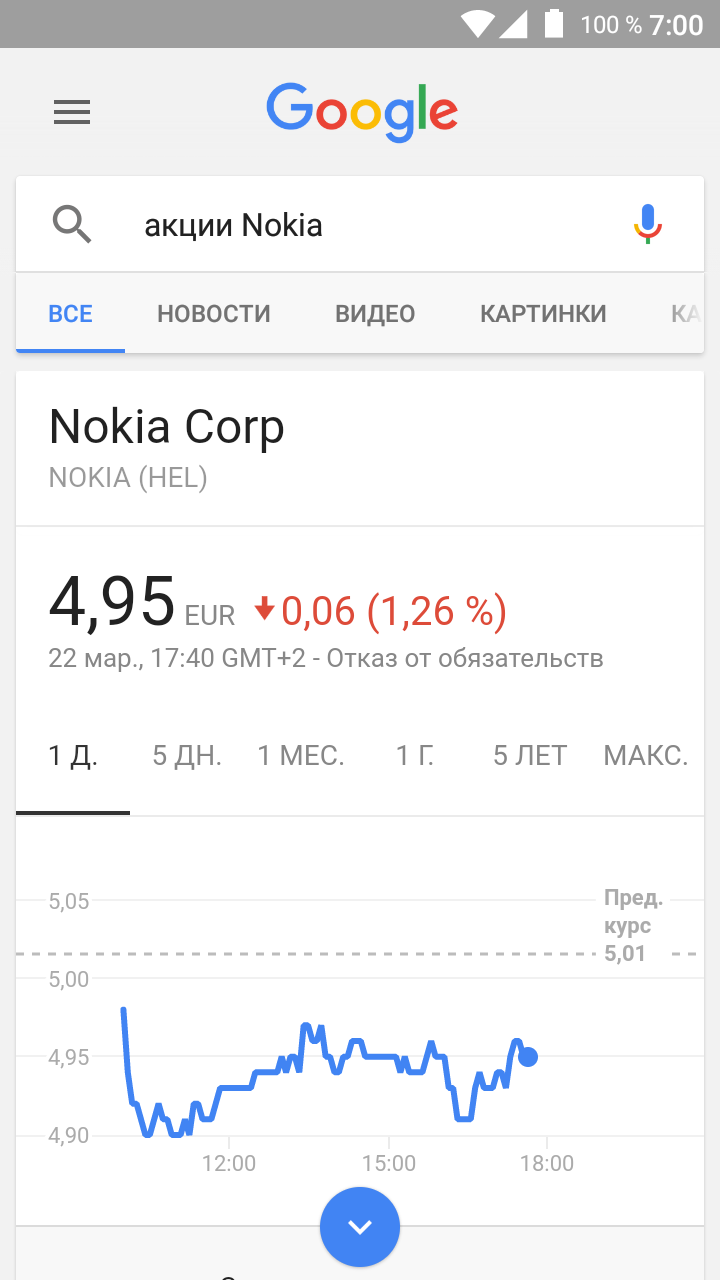
Task: Open the hamburger menu
Action: pos(72,112)
